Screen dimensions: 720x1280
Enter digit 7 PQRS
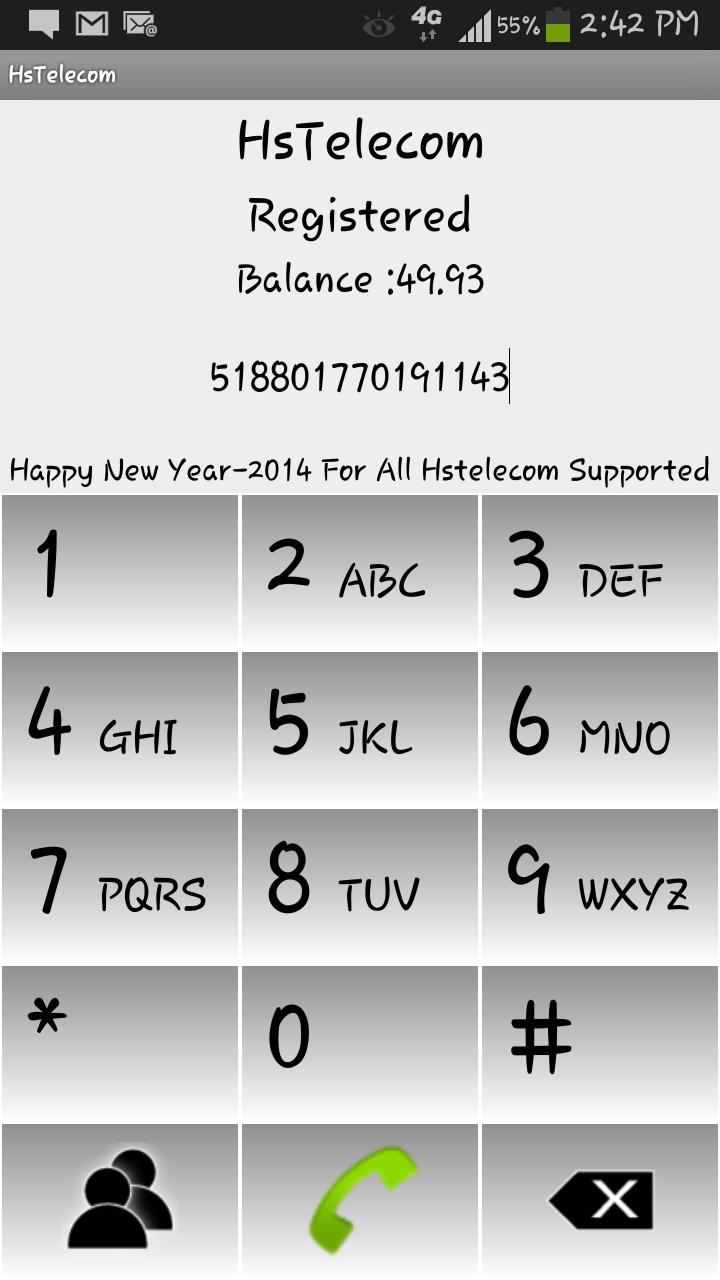tap(120, 885)
